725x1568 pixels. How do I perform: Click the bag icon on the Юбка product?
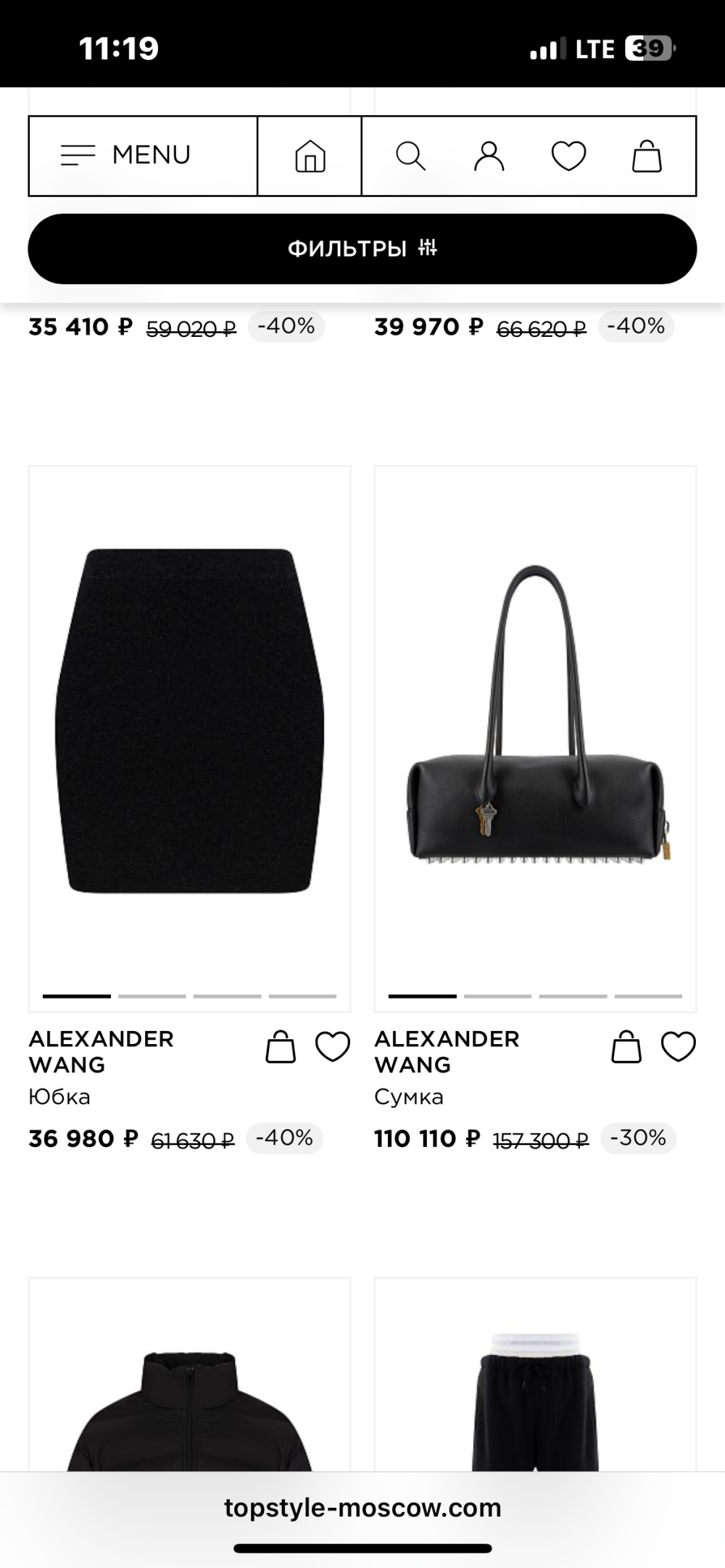[283, 1048]
